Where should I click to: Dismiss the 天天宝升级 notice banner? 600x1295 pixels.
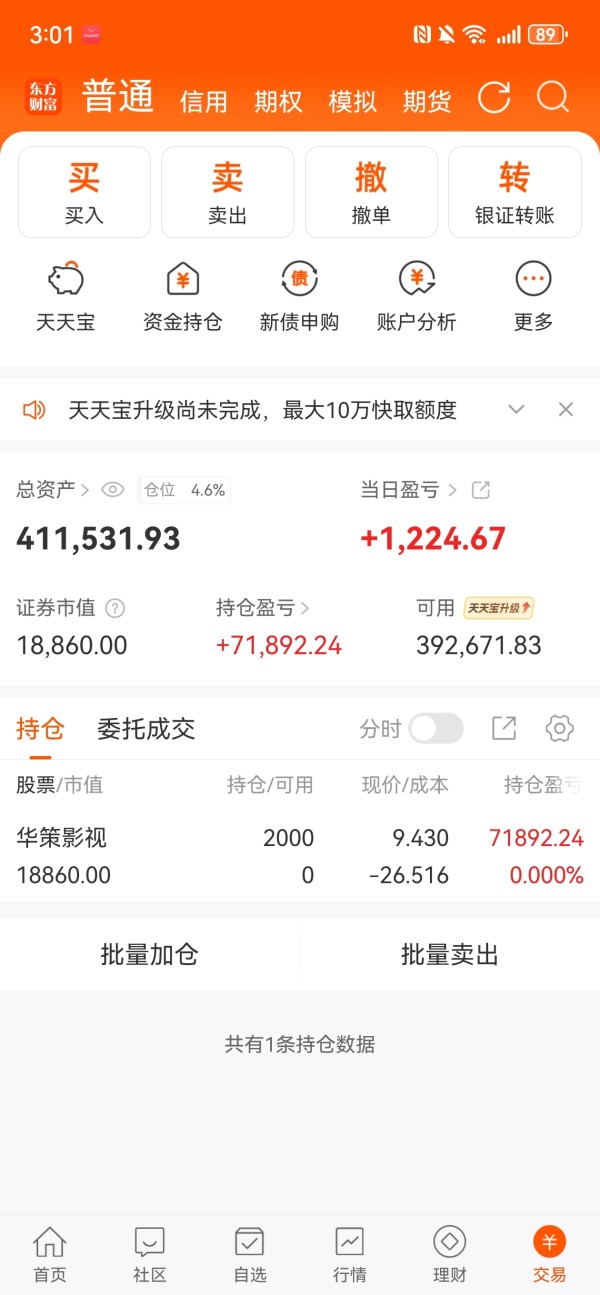(x=566, y=409)
